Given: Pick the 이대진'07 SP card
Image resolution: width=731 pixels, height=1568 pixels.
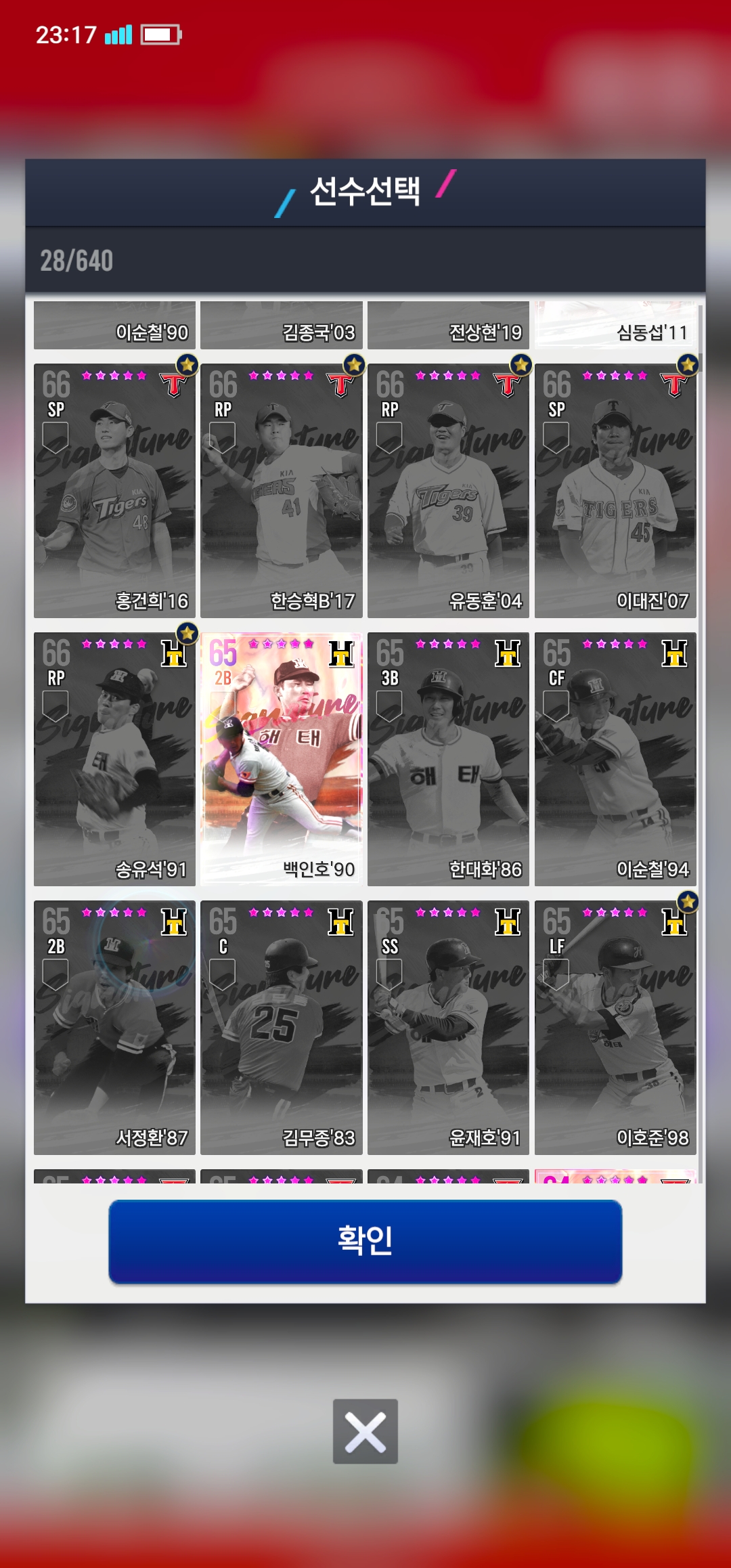Looking at the screenshot, I should tap(615, 491).
